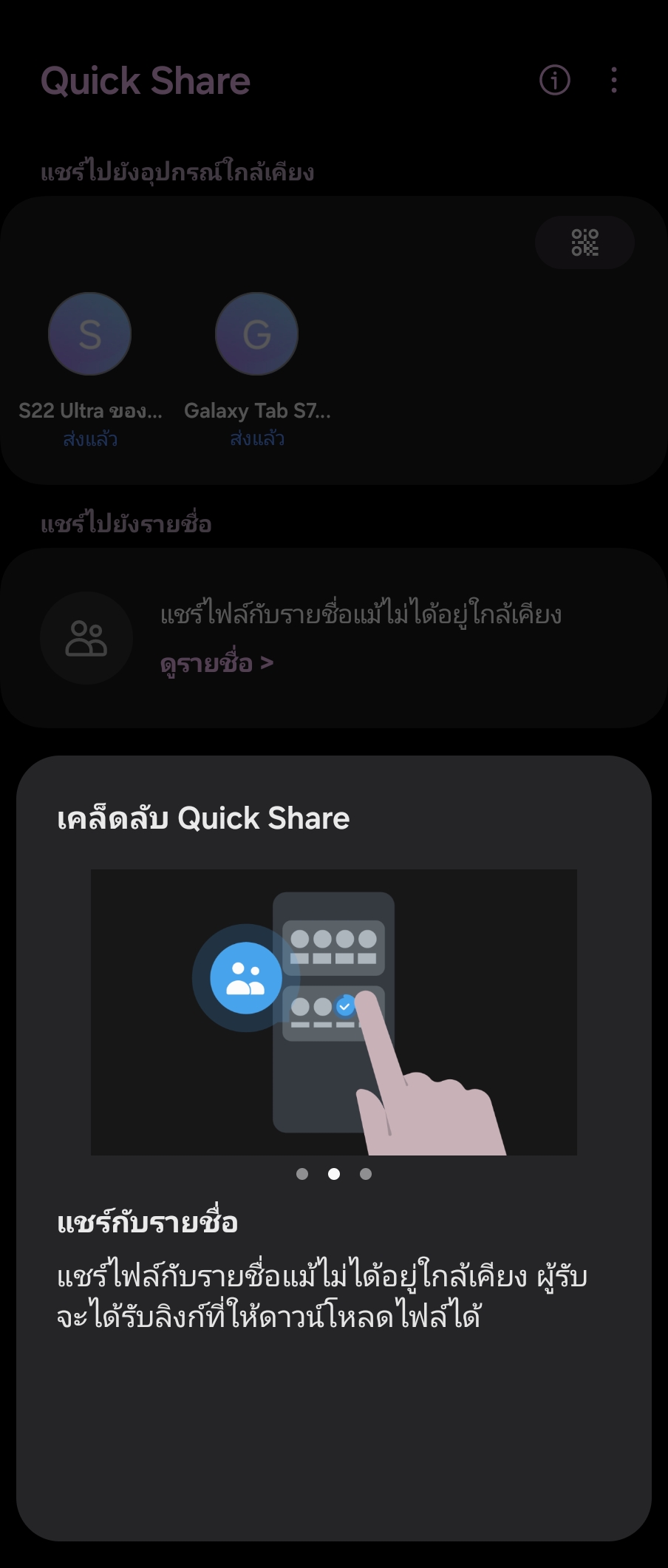The height and width of the screenshot is (1568, 668).
Task: Tap the contacts group icon
Action: pyautogui.click(x=86, y=638)
